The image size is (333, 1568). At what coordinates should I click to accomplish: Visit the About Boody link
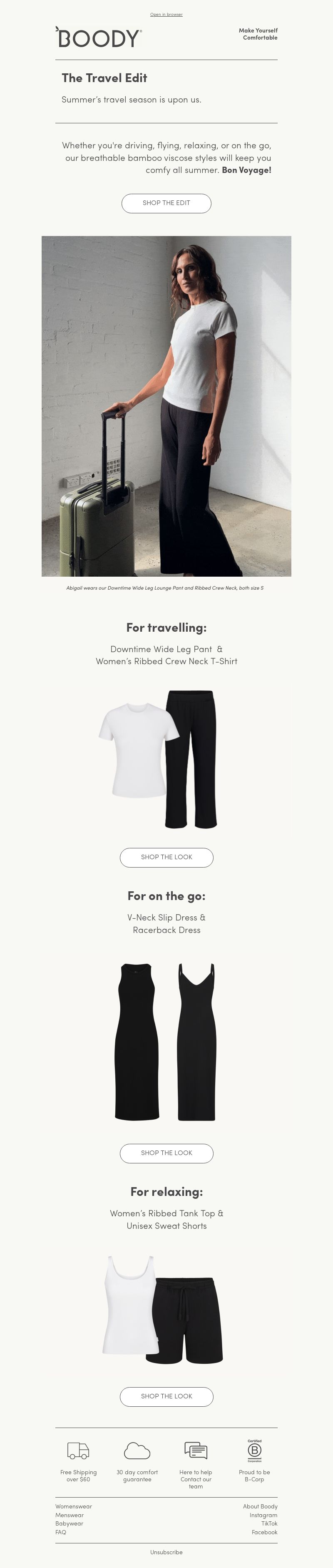pyautogui.click(x=260, y=1506)
